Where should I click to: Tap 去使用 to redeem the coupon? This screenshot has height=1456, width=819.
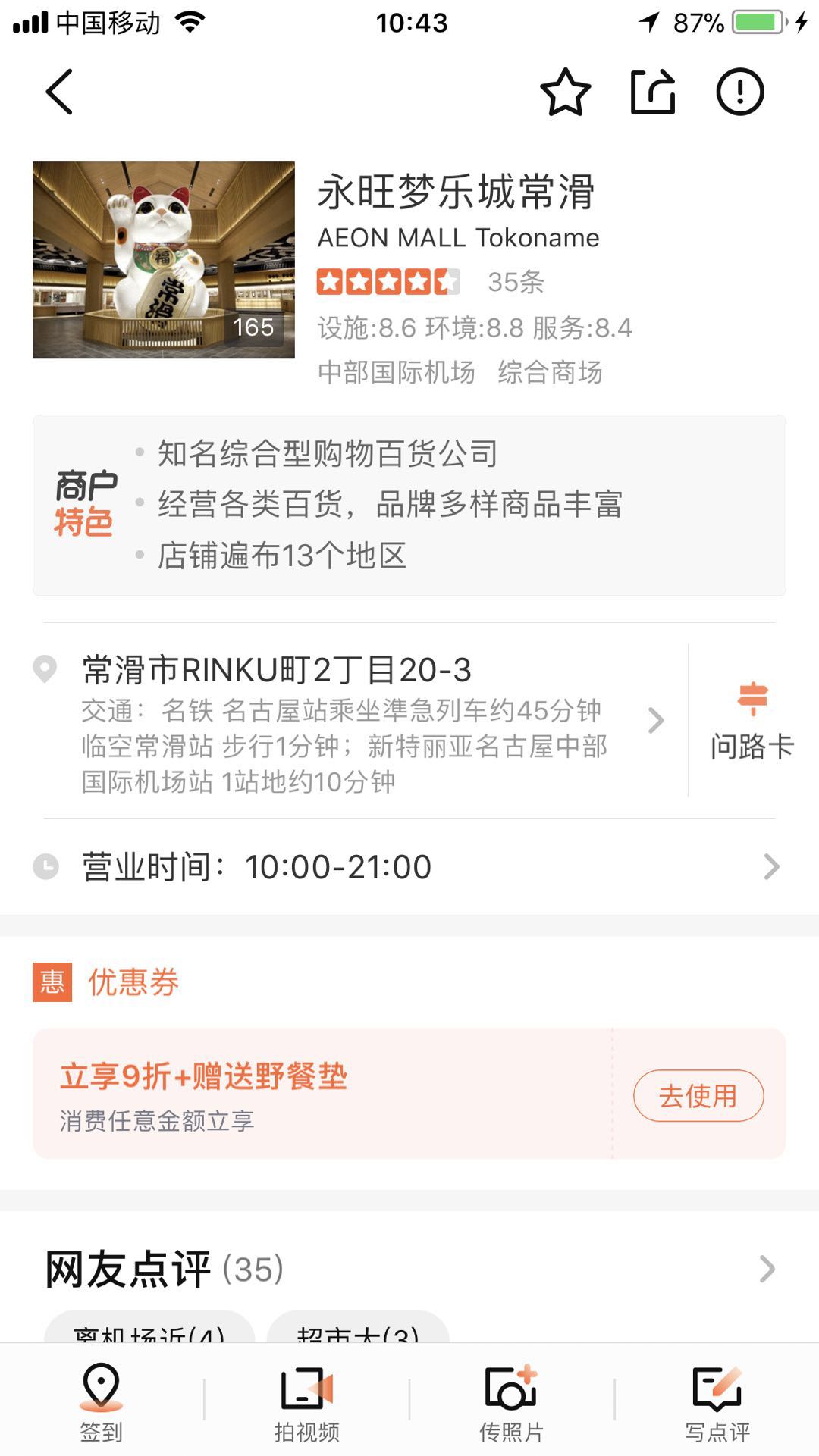point(698,1095)
